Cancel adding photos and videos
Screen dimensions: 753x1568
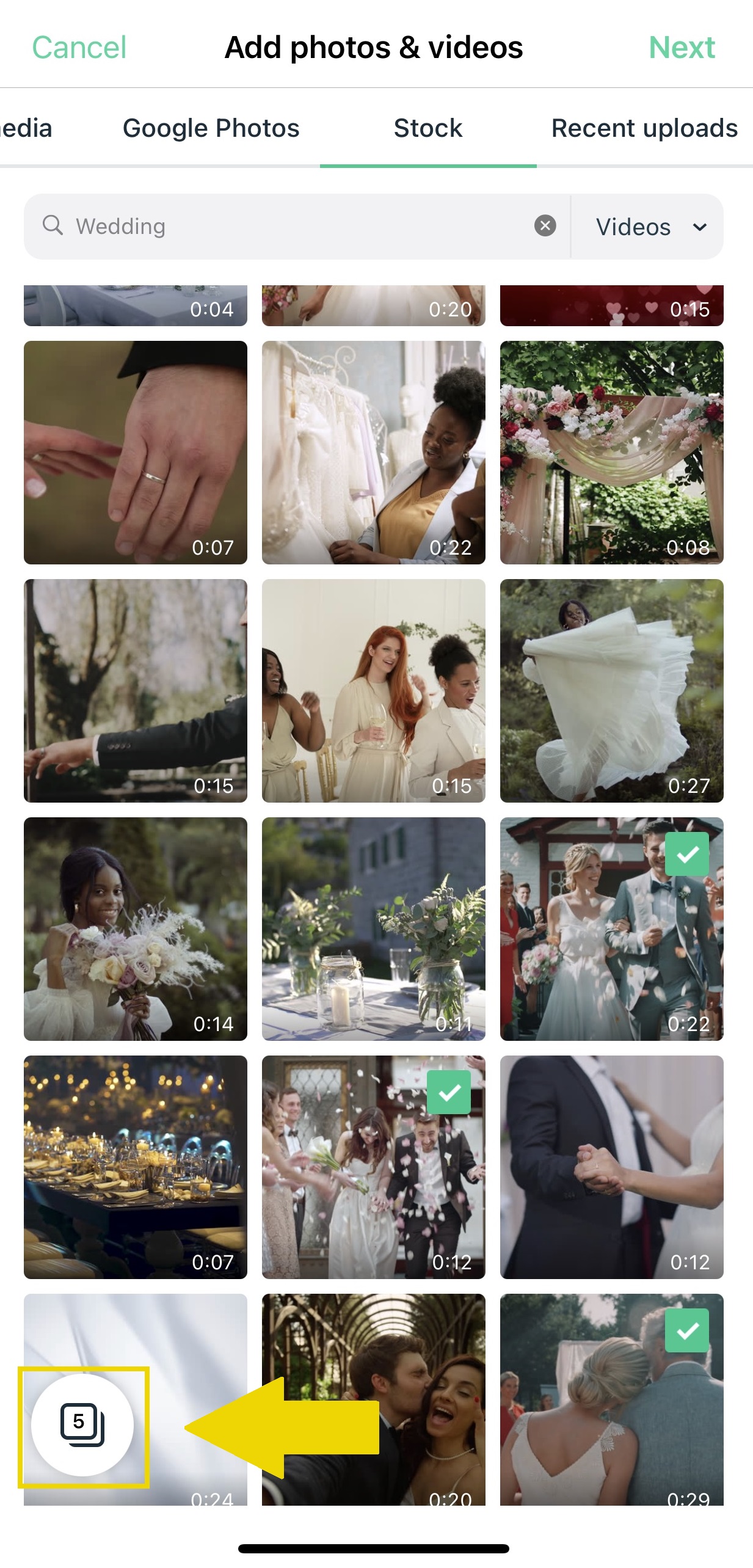point(79,48)
